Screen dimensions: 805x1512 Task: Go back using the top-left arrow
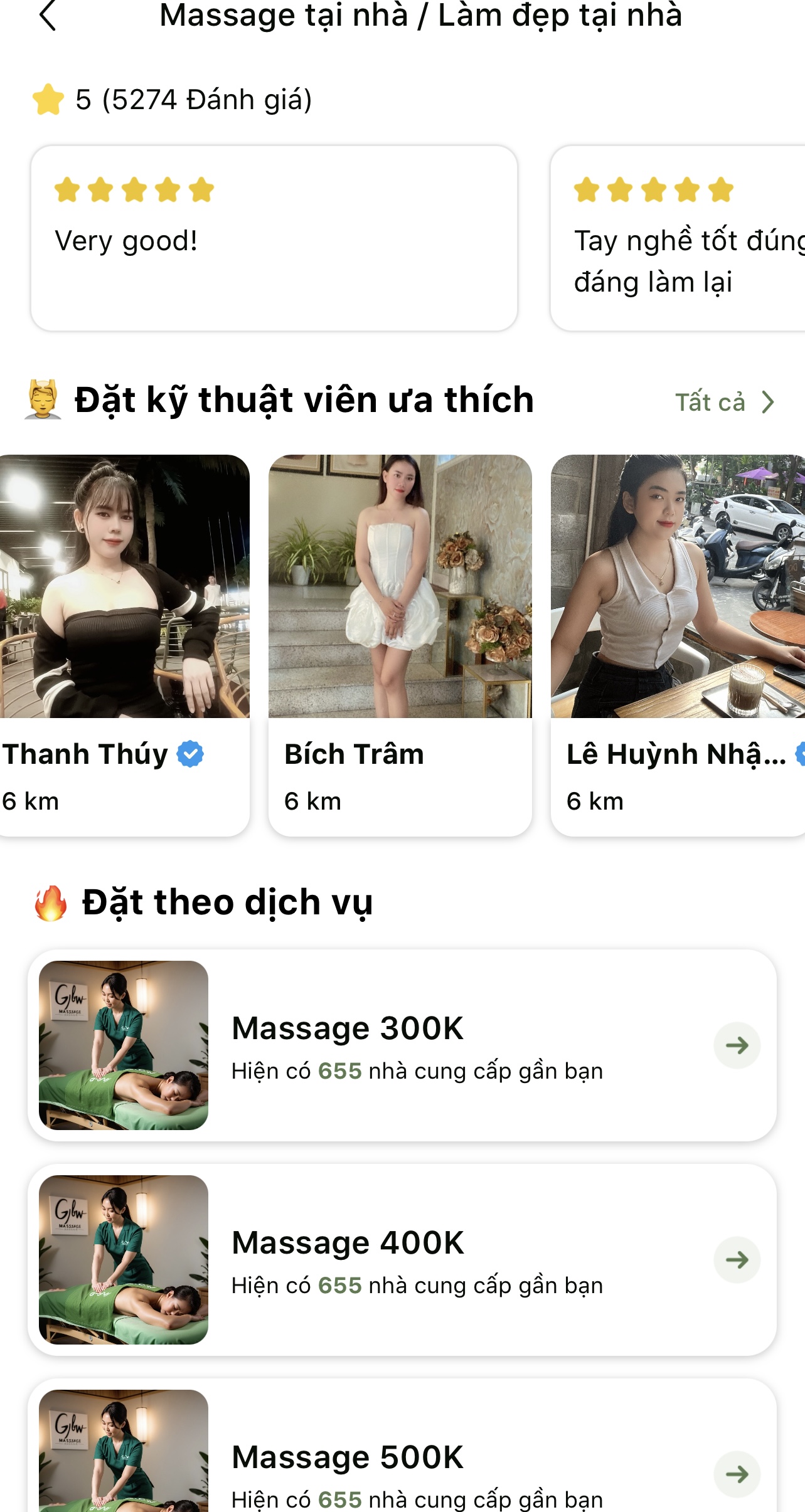click(x=48, y=16)
